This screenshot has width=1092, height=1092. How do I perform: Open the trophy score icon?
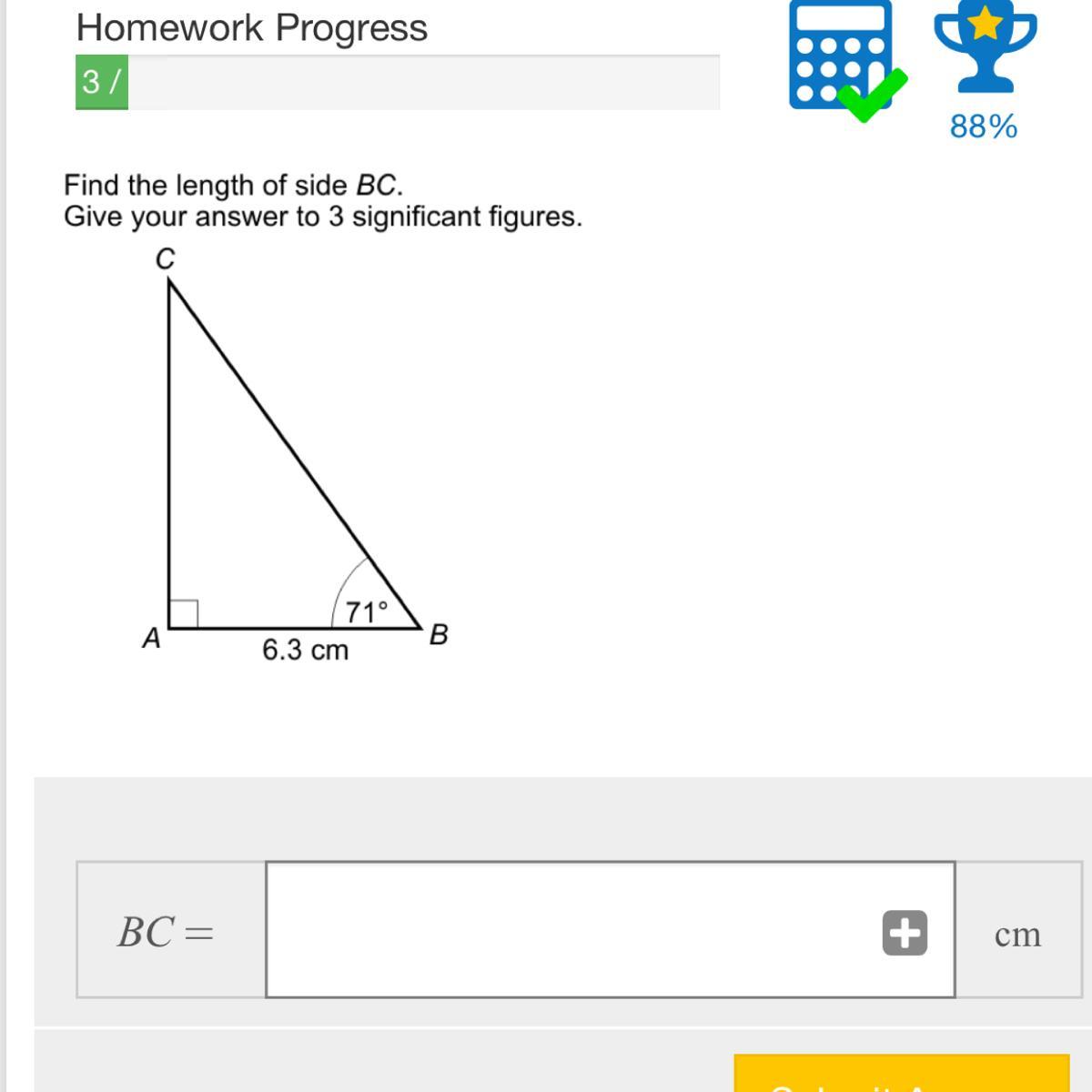click(x=985, y=47)
